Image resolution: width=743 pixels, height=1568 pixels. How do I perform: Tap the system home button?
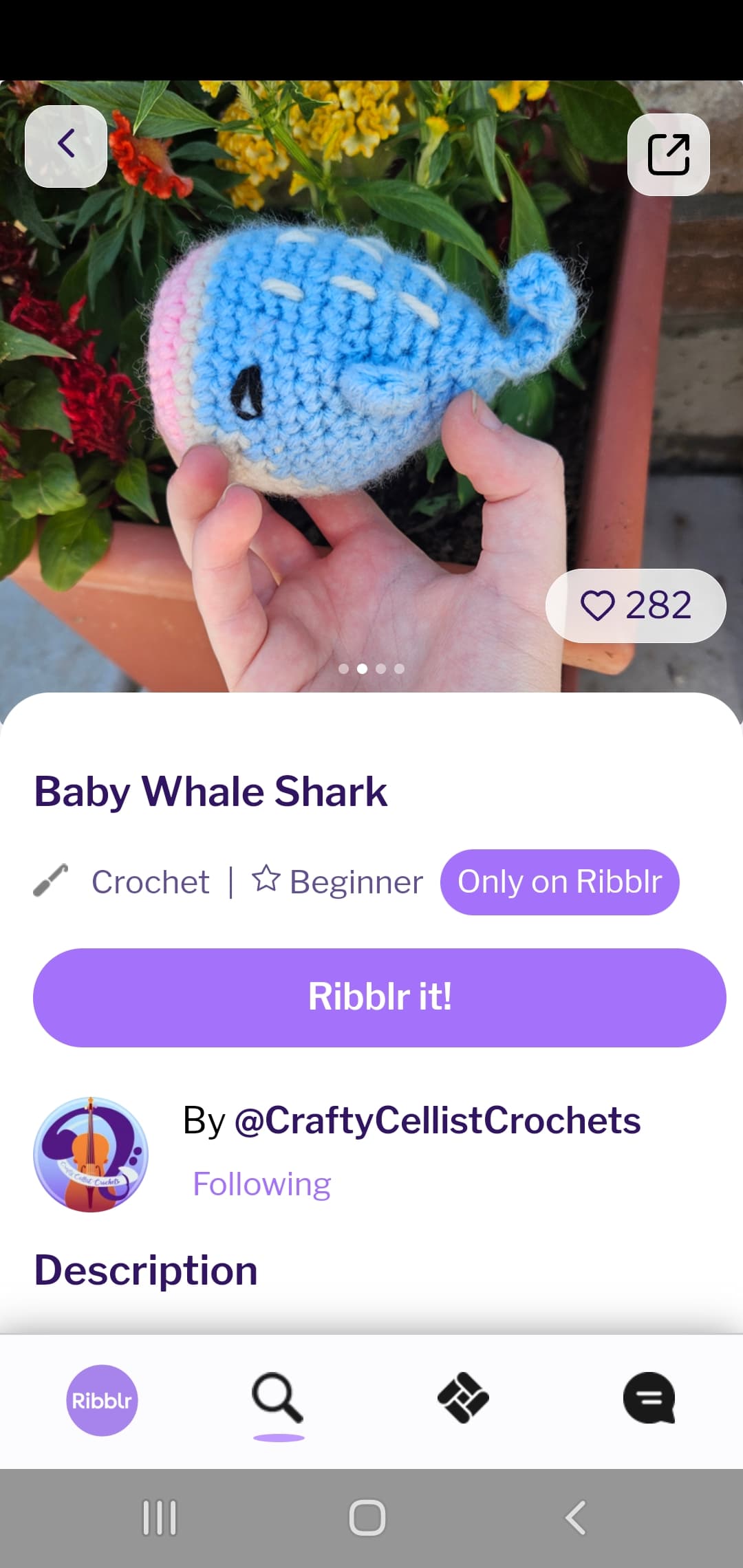coord(367,1518)
